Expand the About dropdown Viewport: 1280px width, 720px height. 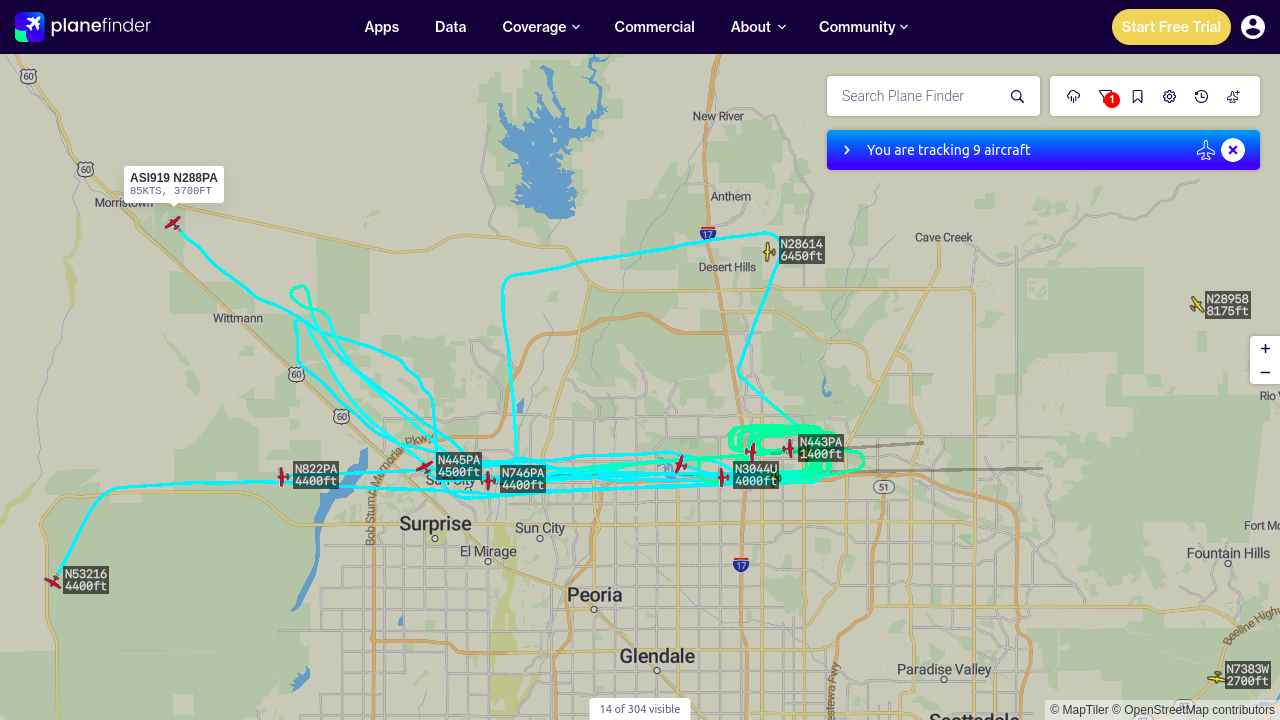pos(758,27)
